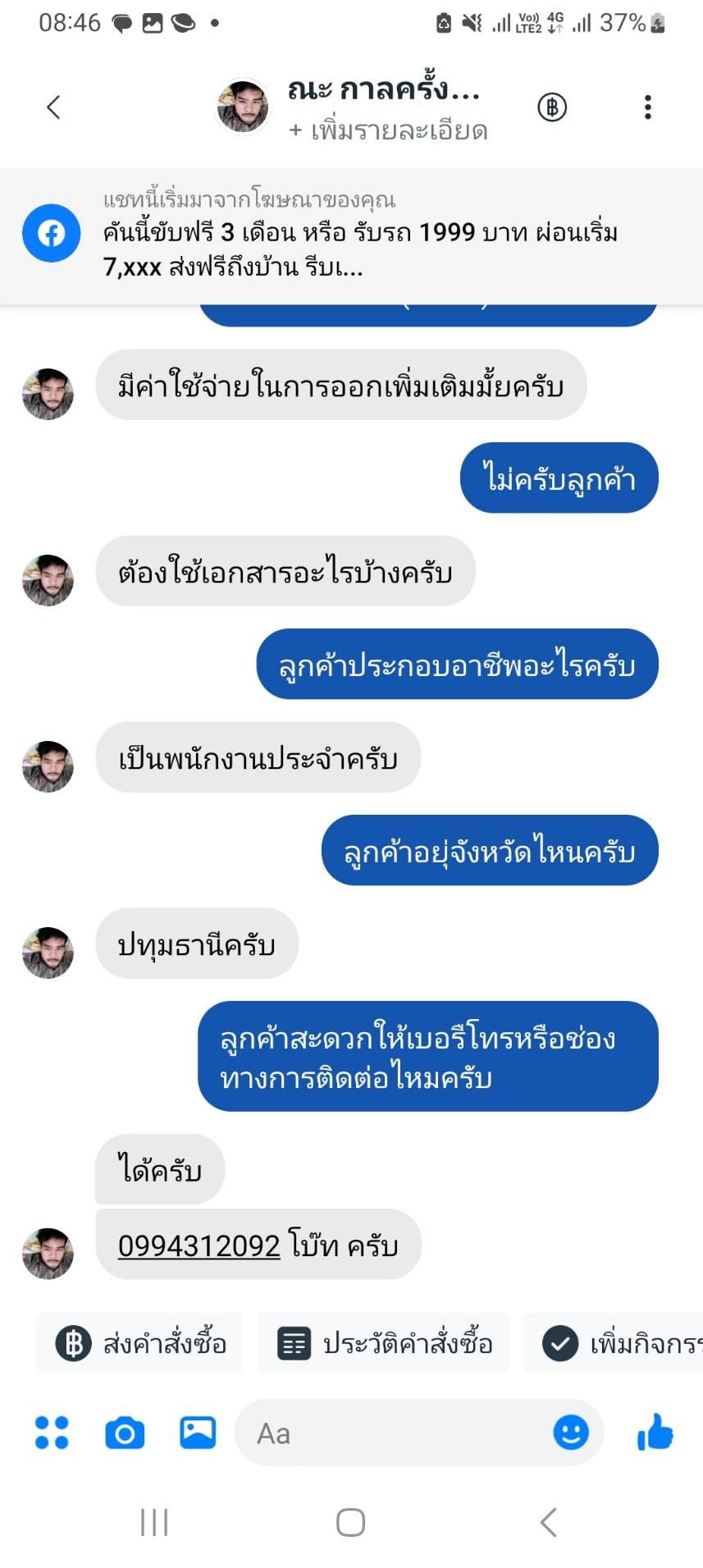Open the contact's profile photo in header
This screenshot has height=1568, width=703.
[243, 107]
